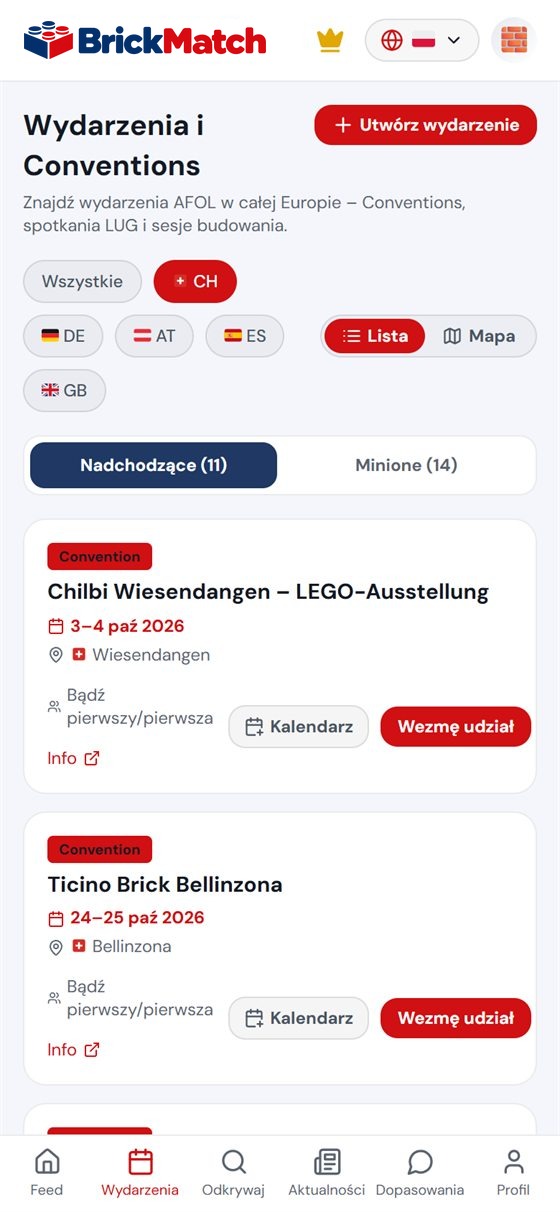Switch to the Mapa view
This screenshot has width=560, height=1212.
point(479,336)
